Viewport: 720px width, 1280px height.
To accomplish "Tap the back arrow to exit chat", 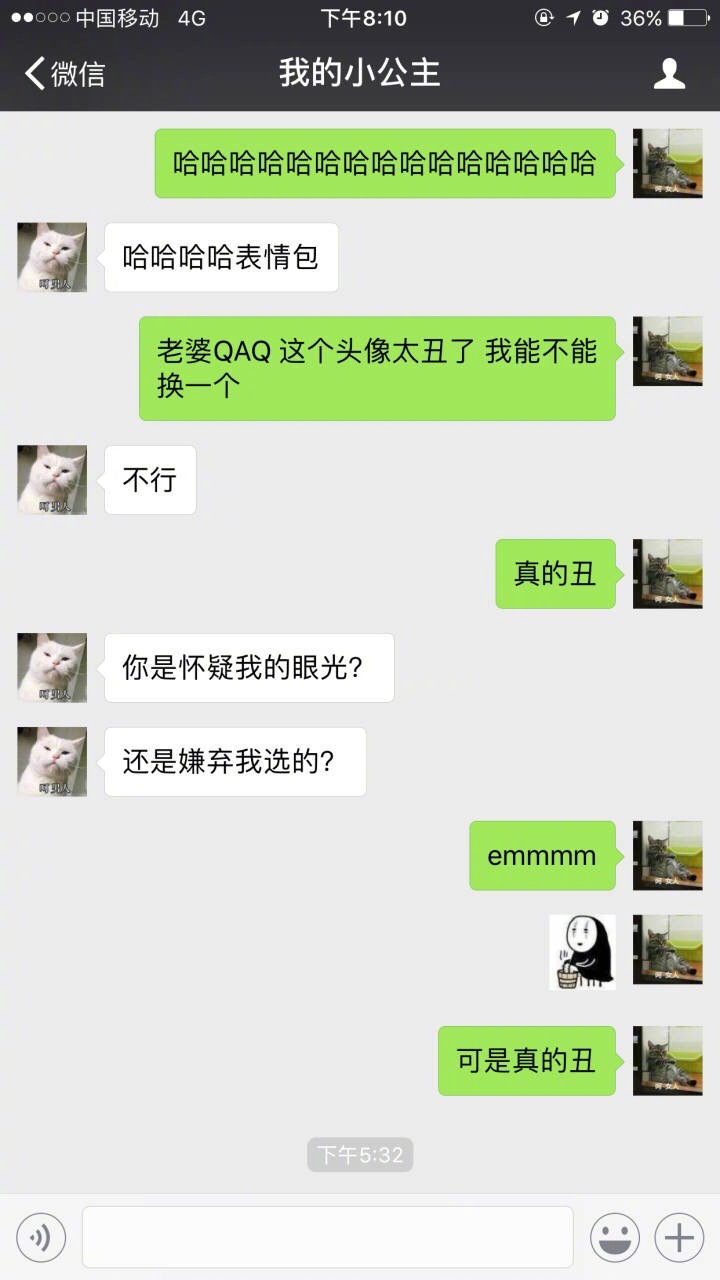I will click(32, 73).
